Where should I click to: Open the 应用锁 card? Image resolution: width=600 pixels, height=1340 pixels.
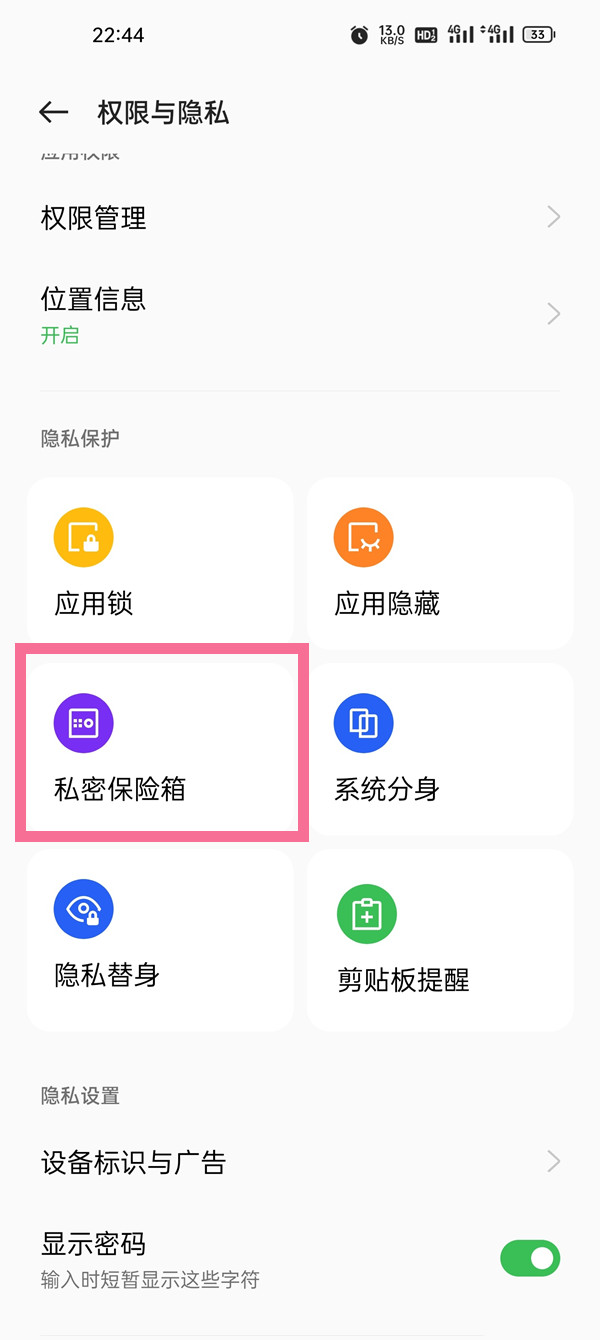pos(160,564)
